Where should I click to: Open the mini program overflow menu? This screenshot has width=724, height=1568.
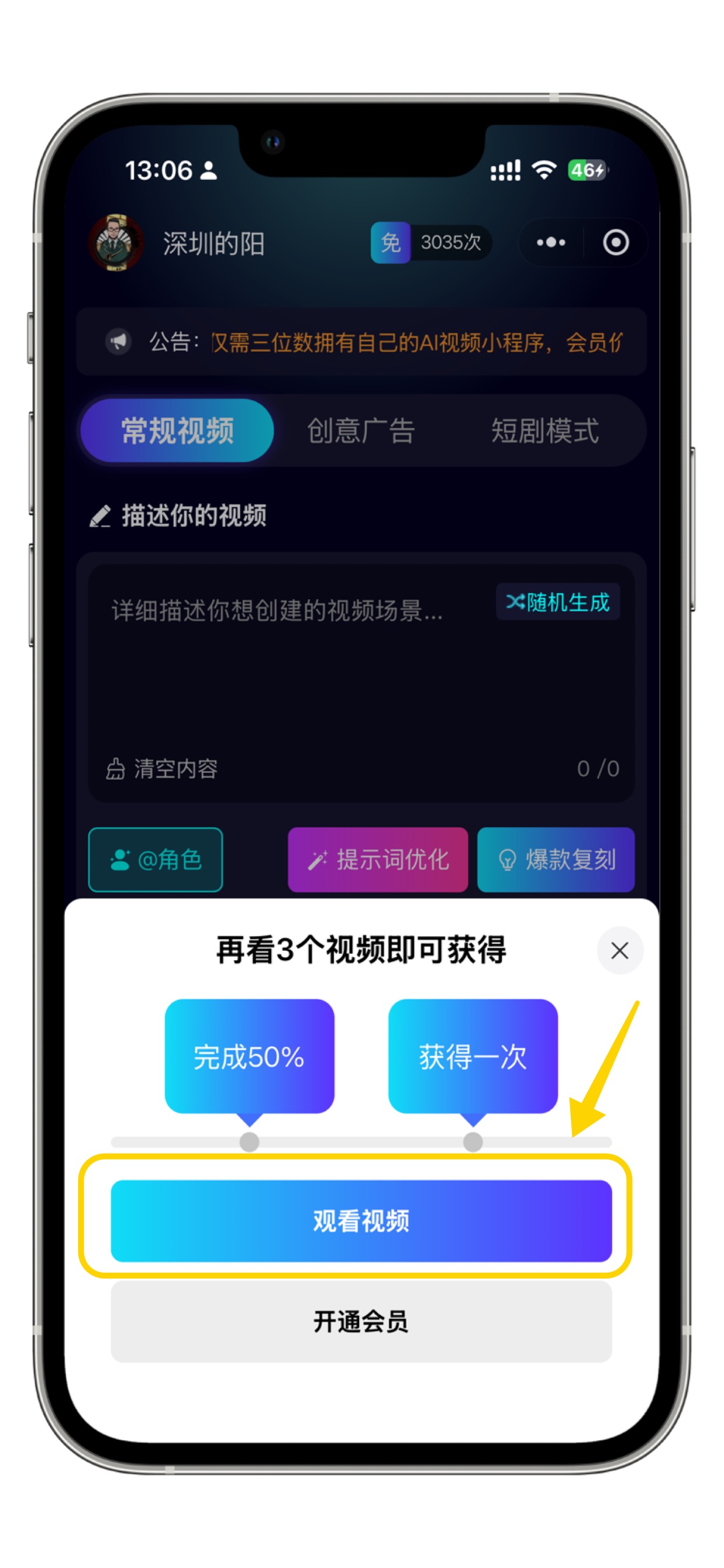(x=551, y=242)
